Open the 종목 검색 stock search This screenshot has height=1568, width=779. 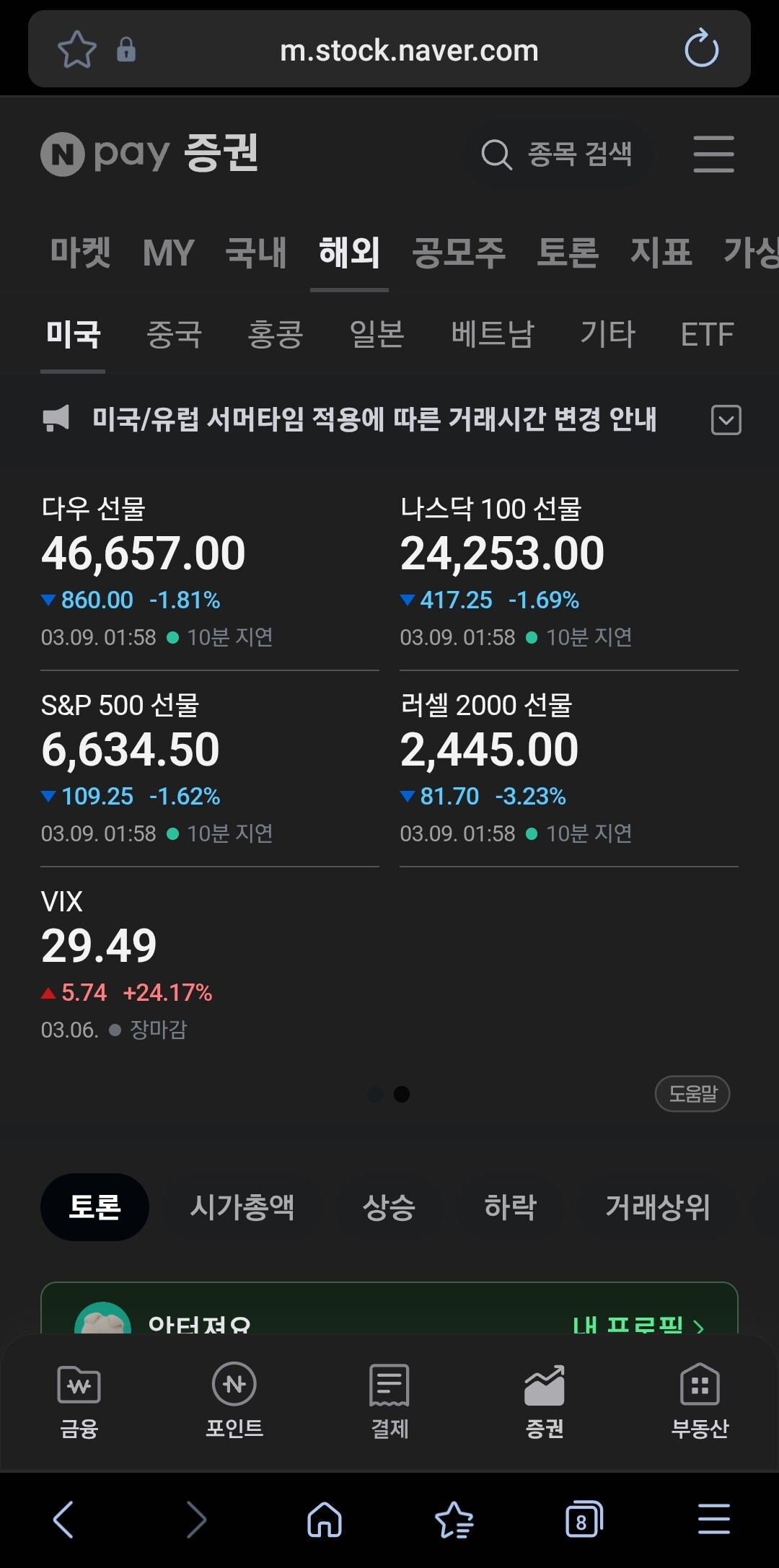pyautogui.click(x=556, y=154)
